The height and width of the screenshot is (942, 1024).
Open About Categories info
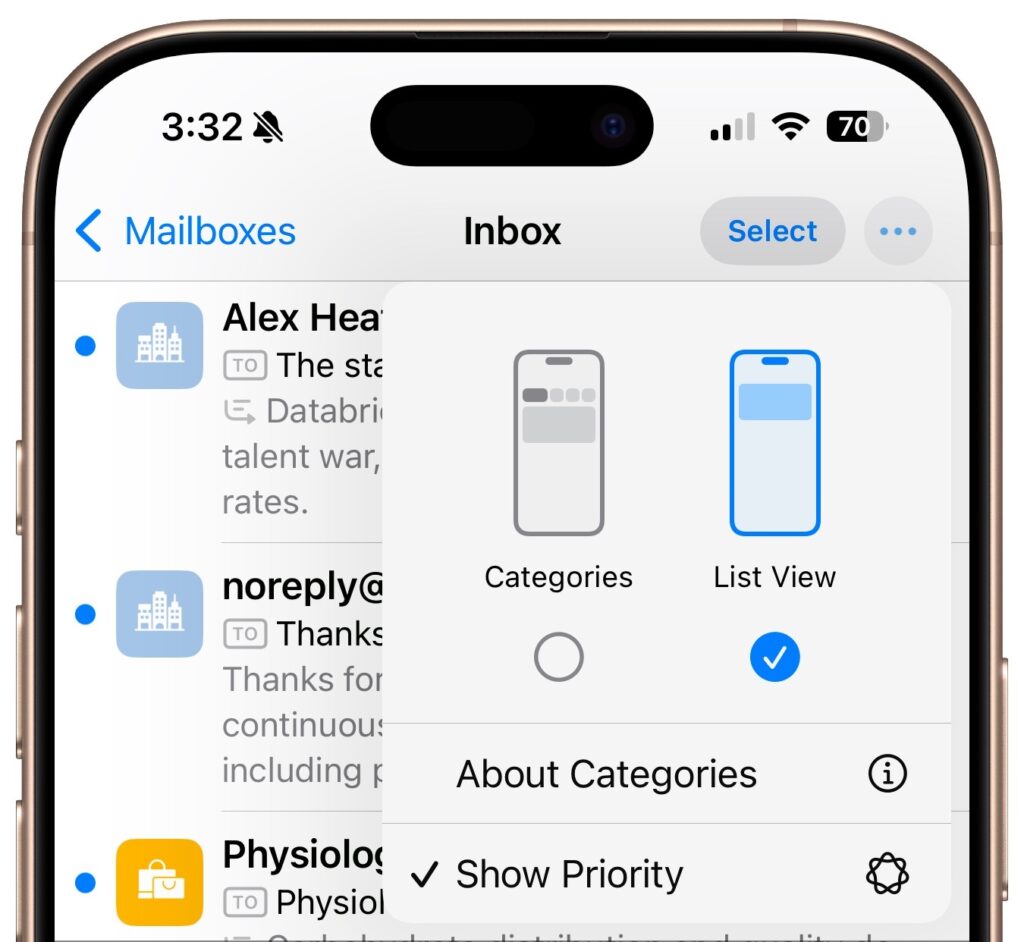coord(665,774)
